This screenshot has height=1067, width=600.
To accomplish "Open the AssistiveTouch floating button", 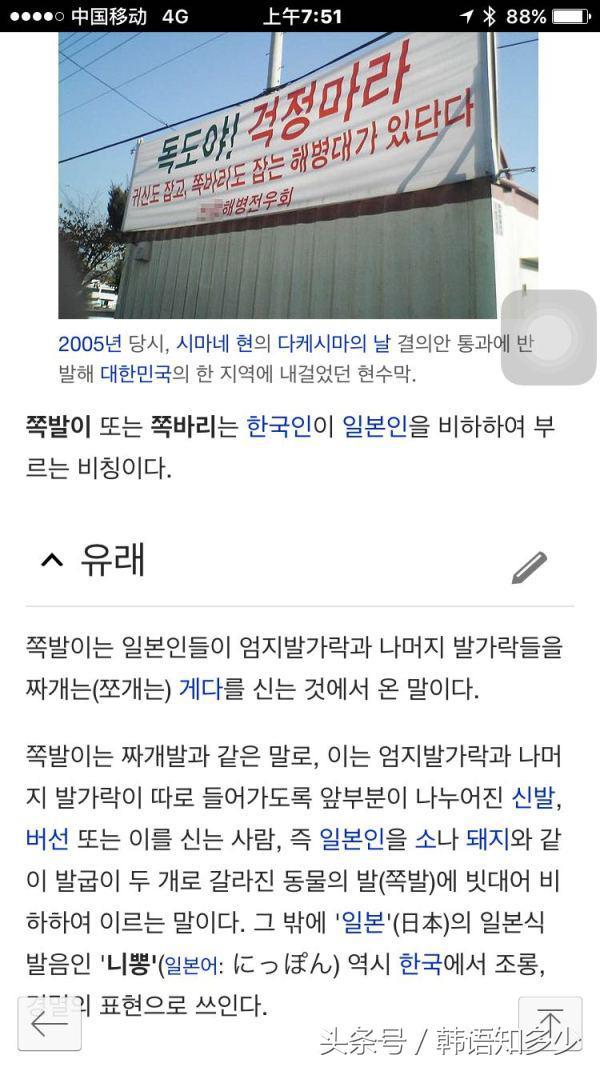I will [548, 338].
